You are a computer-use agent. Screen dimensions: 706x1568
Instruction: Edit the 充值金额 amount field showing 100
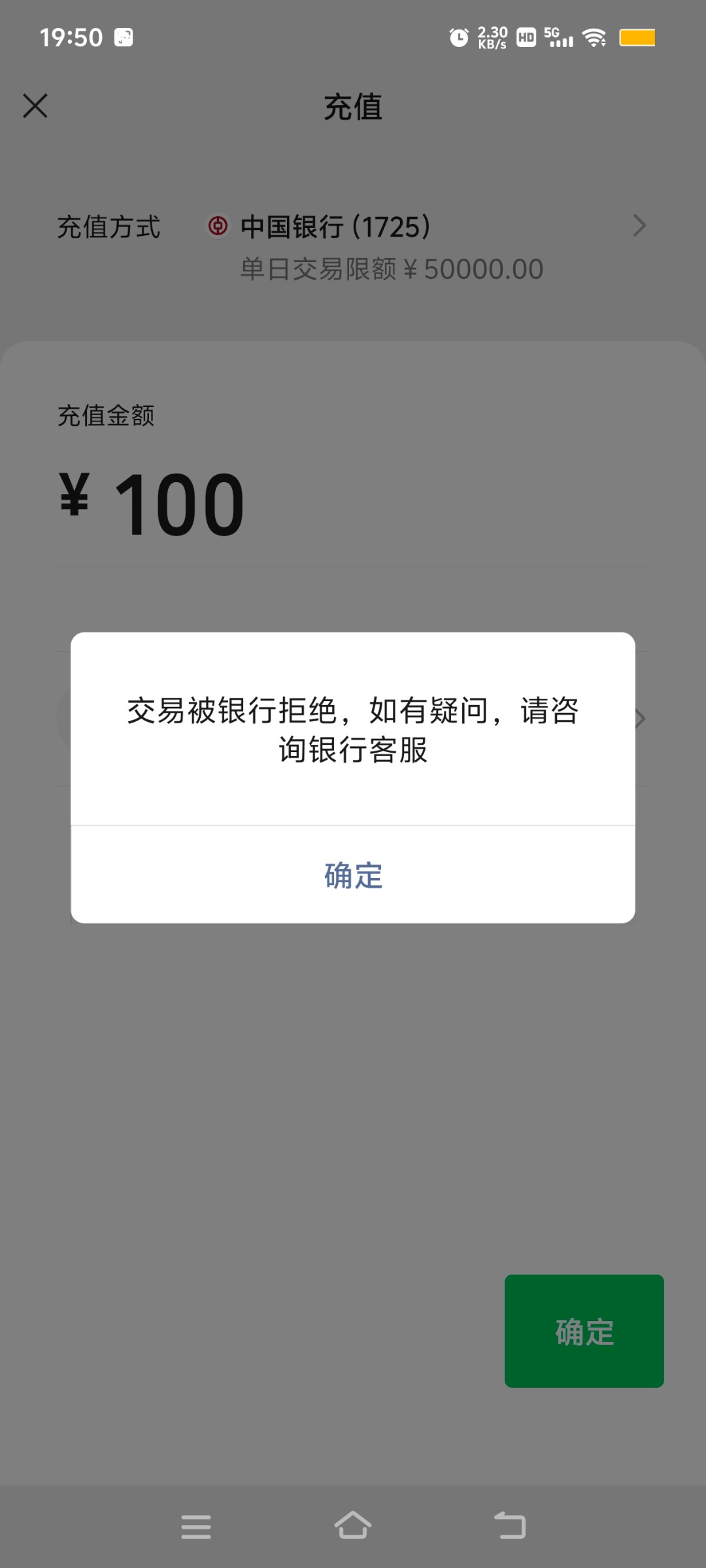click(353, 504)
